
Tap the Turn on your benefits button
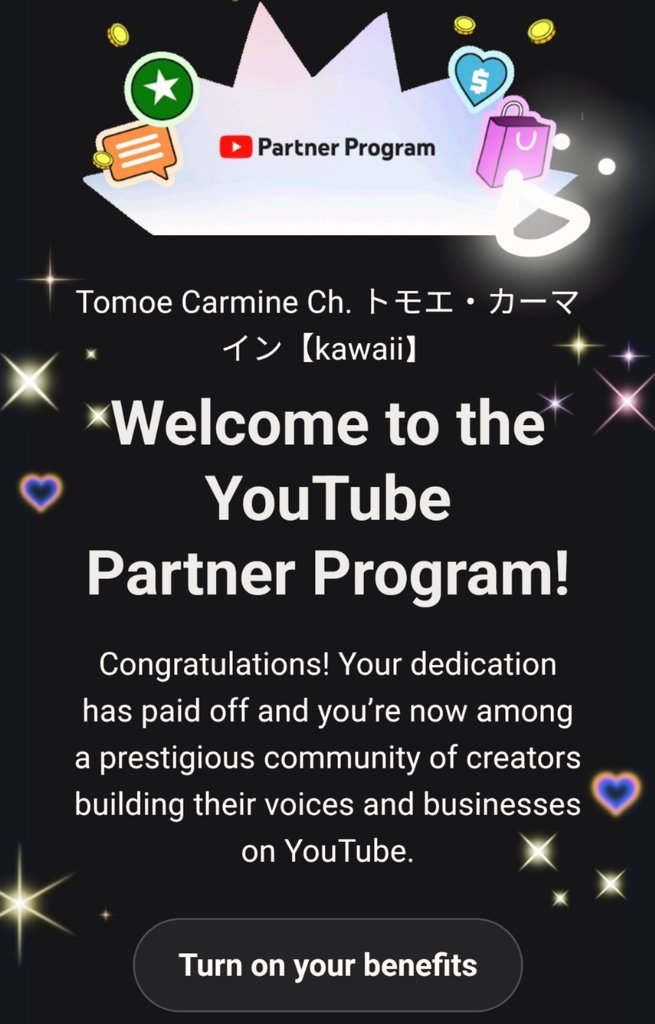[328, 965]
